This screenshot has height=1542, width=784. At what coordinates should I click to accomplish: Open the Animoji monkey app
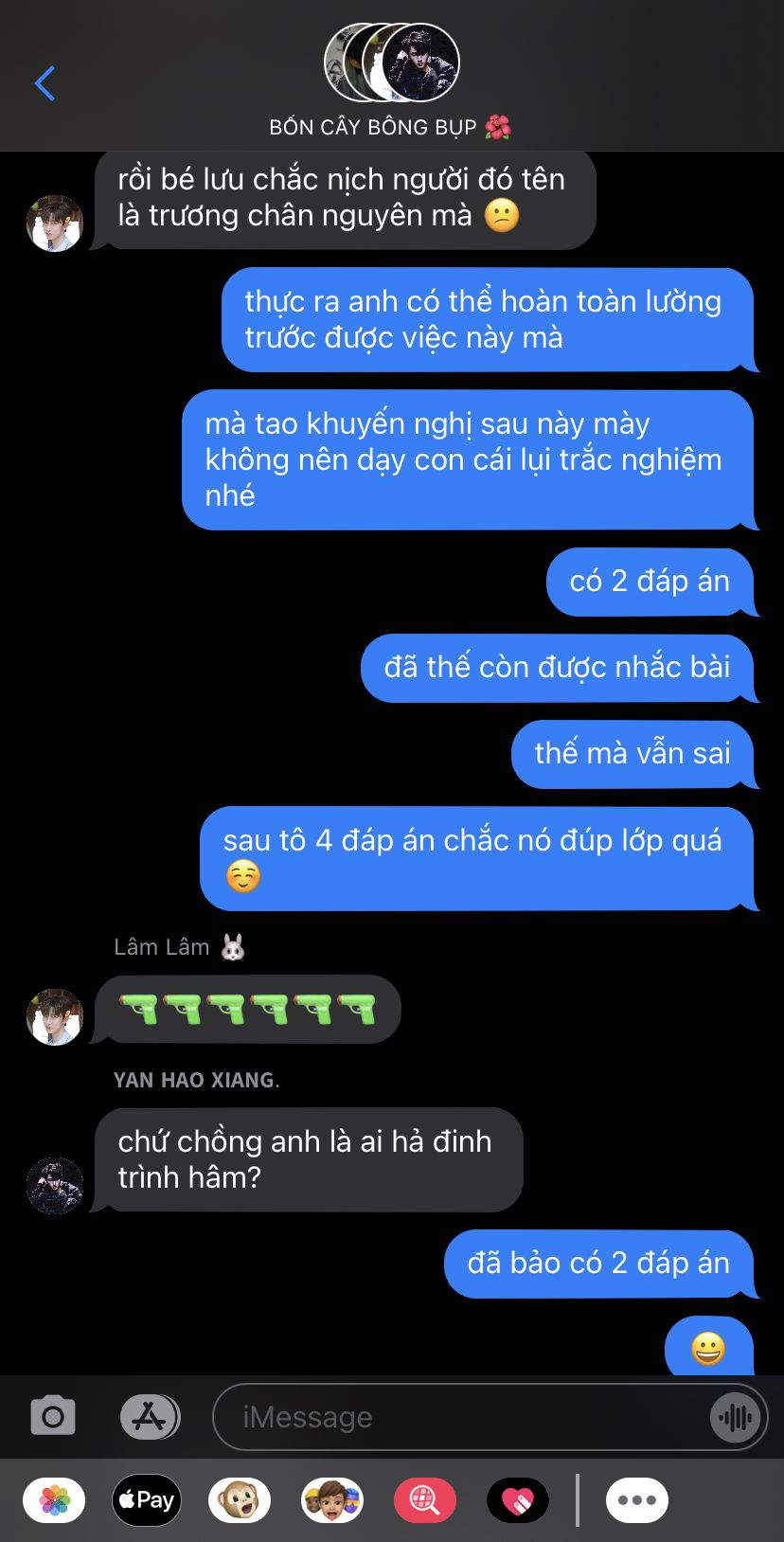pos(240,1500)
